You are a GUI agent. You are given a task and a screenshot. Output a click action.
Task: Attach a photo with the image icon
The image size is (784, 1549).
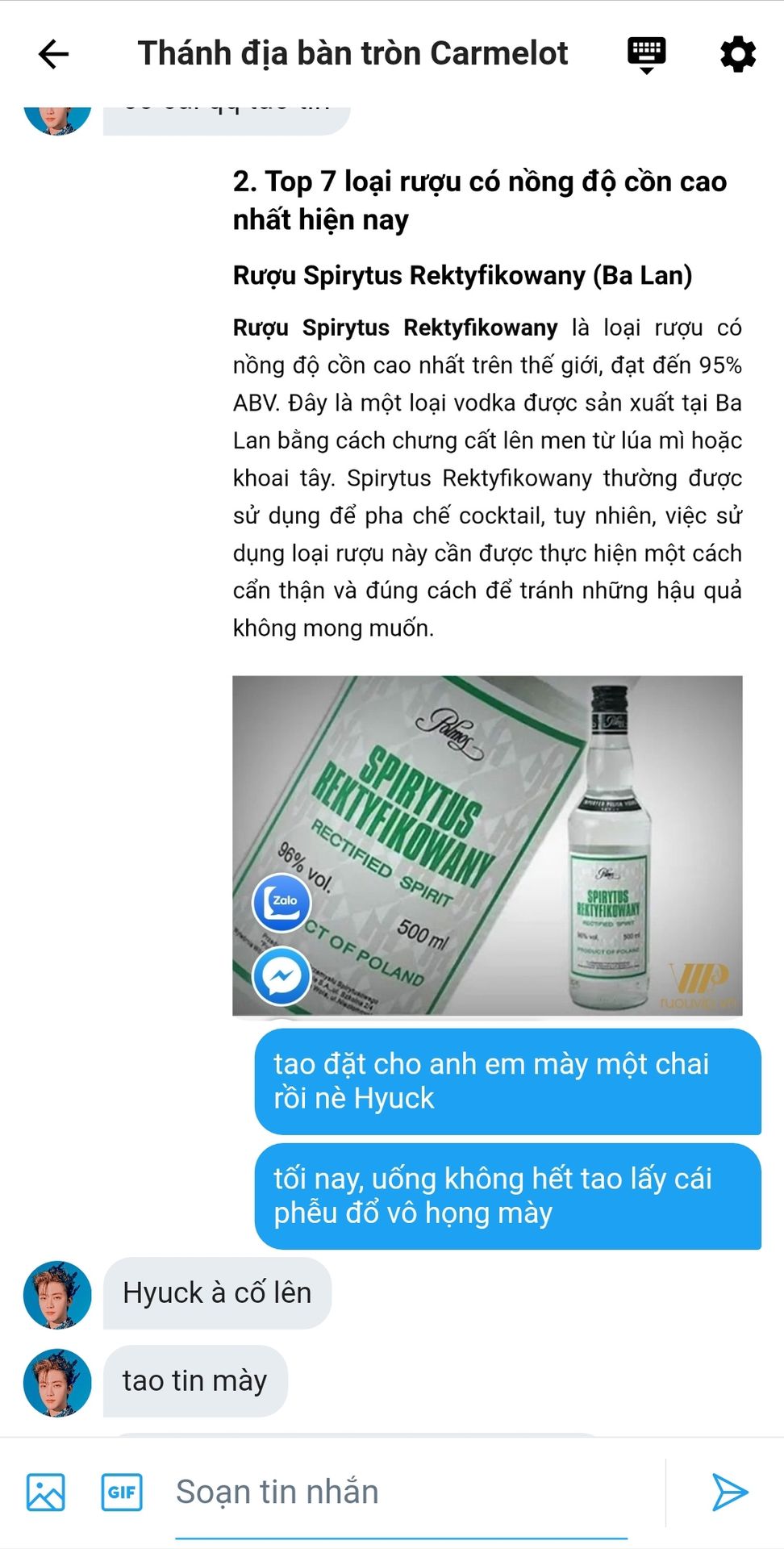click(46, 1492)
